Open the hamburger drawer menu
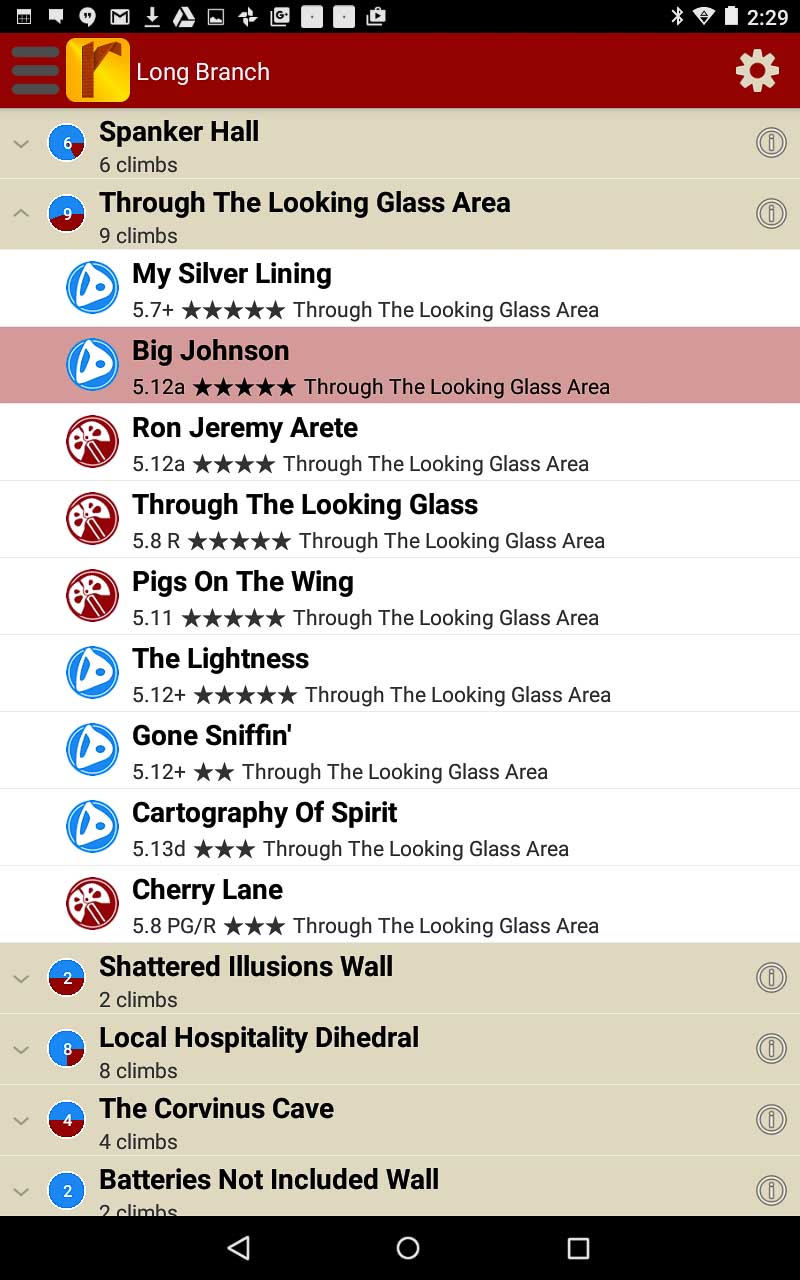This screenshot has height=1280, width=800. [36, 71]
